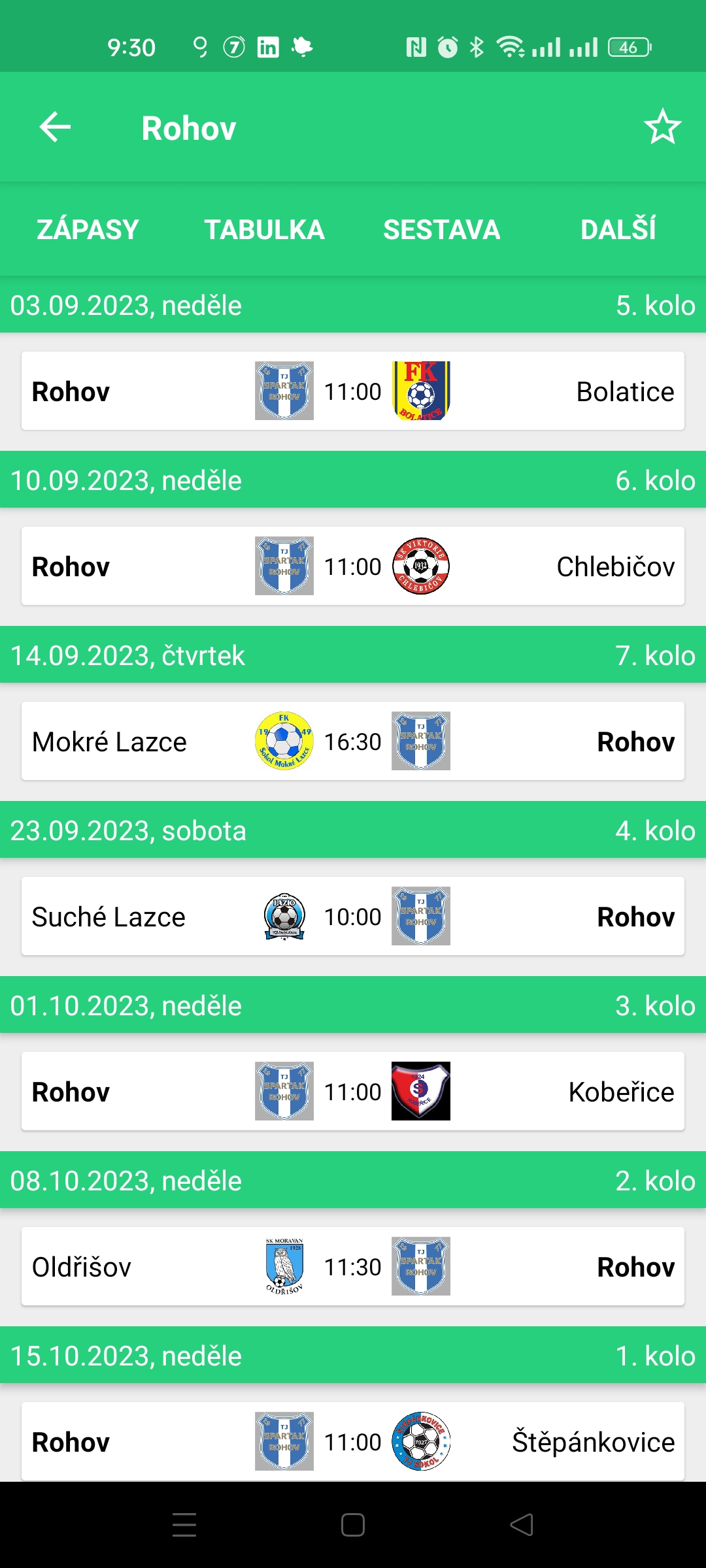Switch to the ZÁPASY tab
The image size is (706, 1568).
[x=88, y=230]
